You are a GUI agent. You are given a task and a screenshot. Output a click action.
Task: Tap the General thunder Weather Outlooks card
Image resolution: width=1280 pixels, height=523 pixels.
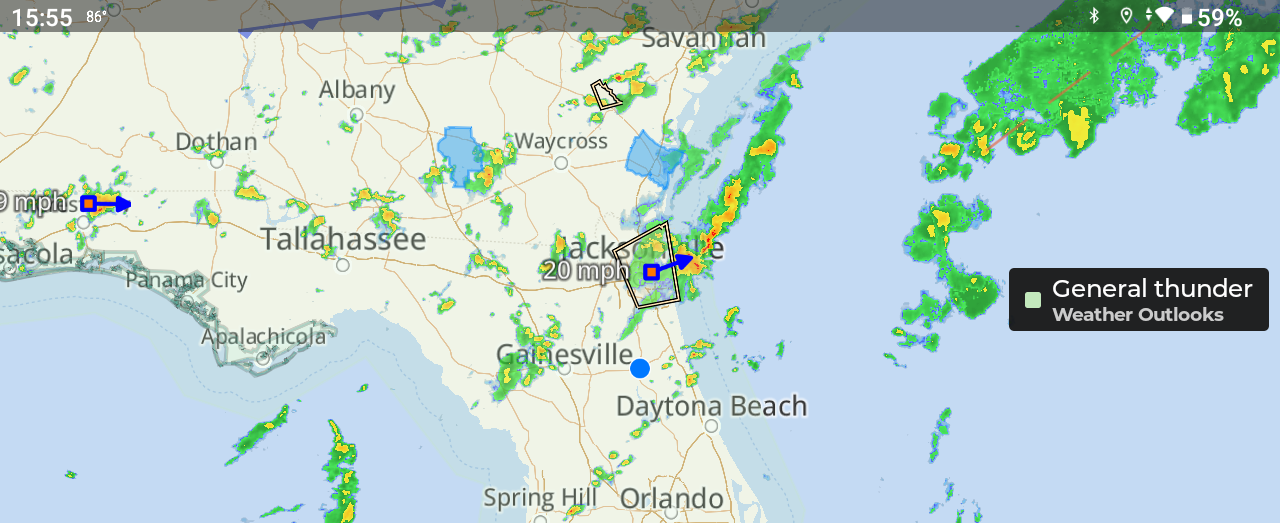click(1138, 300)
